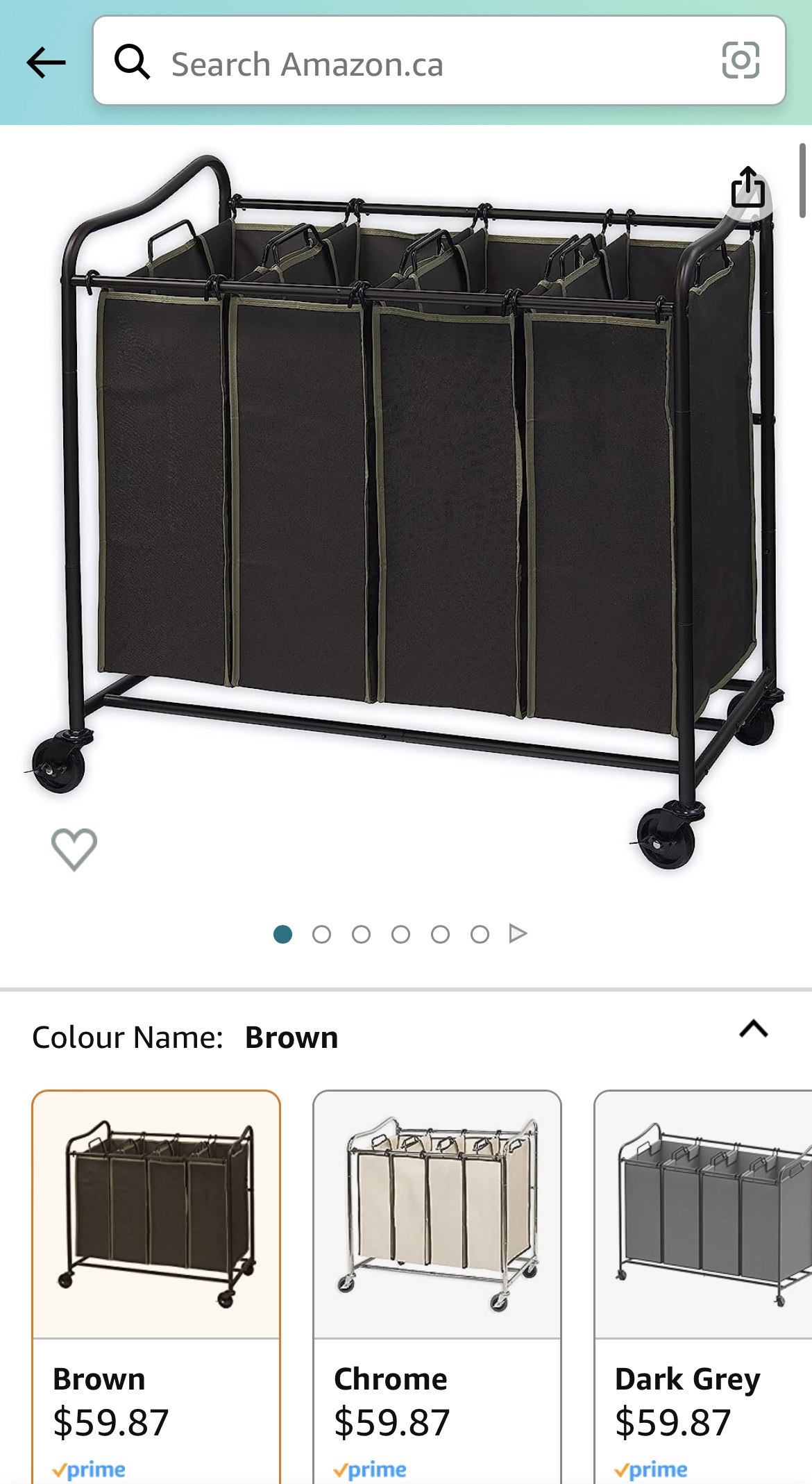The image size is (812, 1484).
Task: Go back using the back arrow
Action: 46,62
